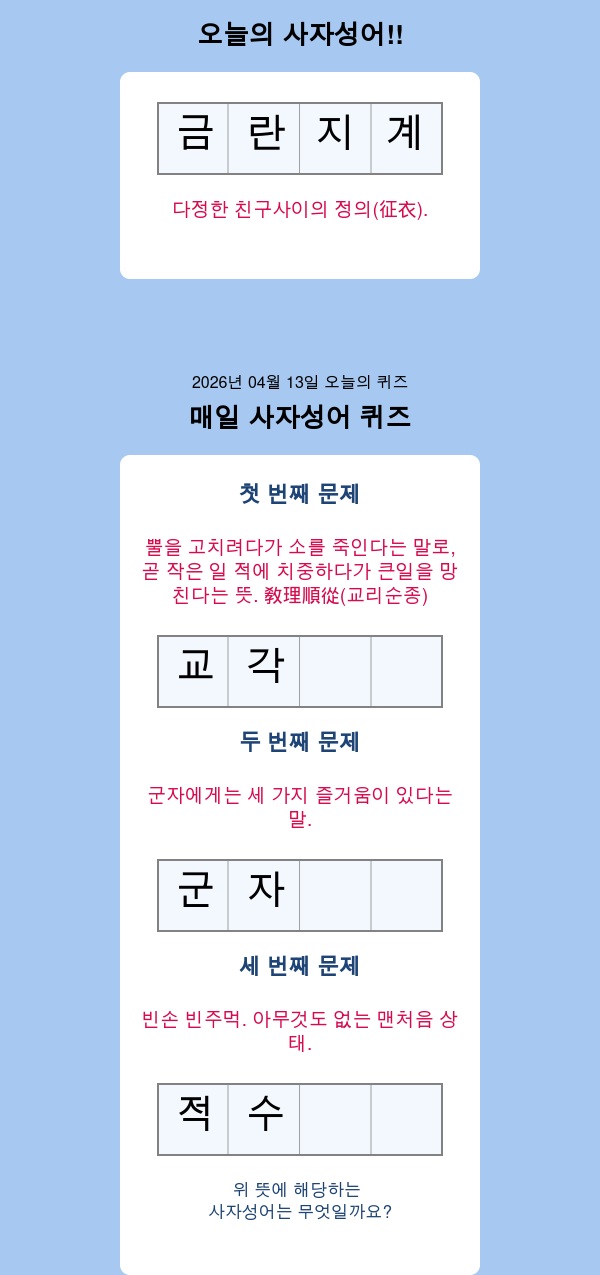Tap the last empty box in the 교각 row
This screenshot has width=600, height=1275.
406,671
